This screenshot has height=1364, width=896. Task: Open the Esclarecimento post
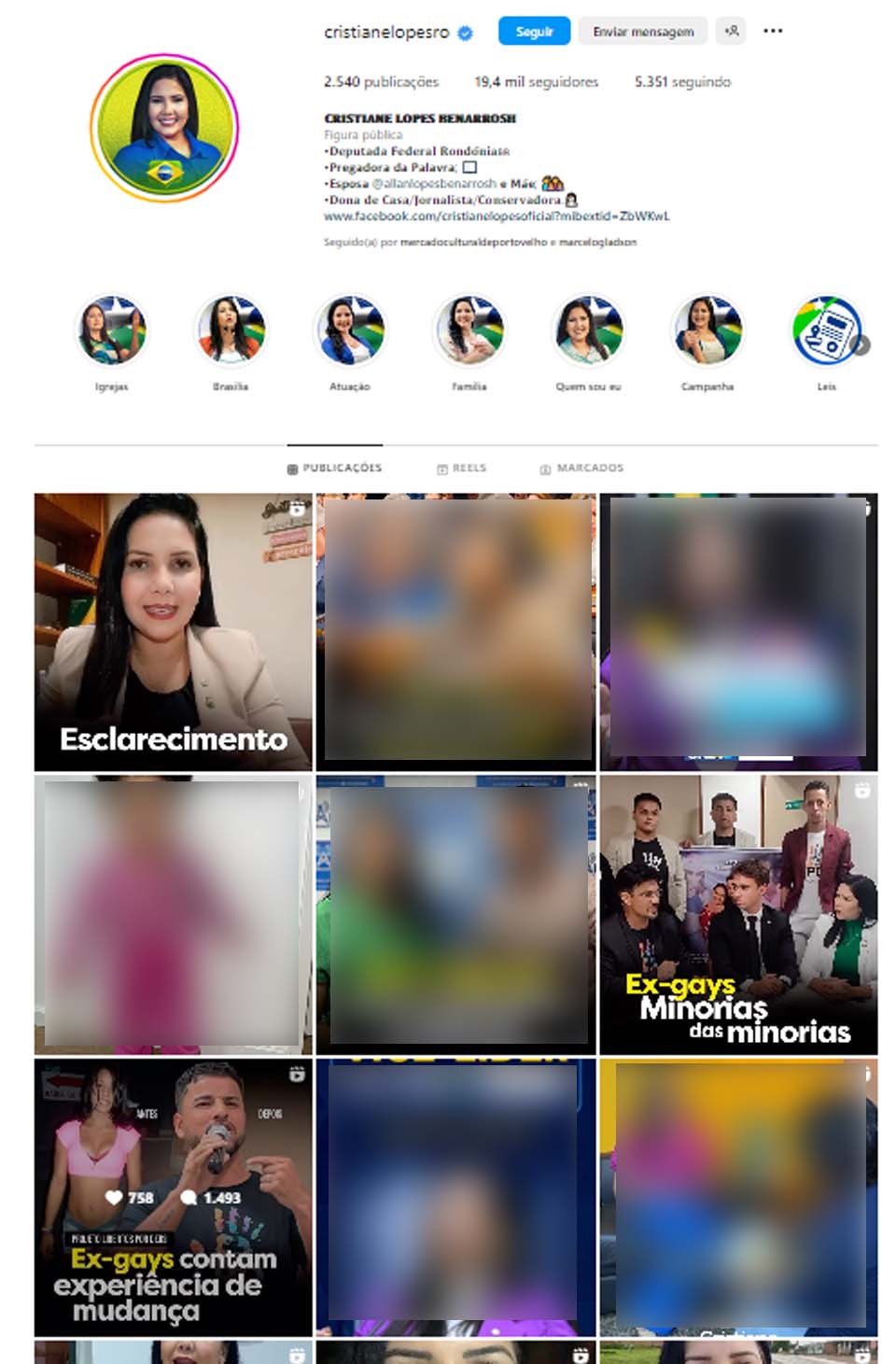click(x=174, y=632)
